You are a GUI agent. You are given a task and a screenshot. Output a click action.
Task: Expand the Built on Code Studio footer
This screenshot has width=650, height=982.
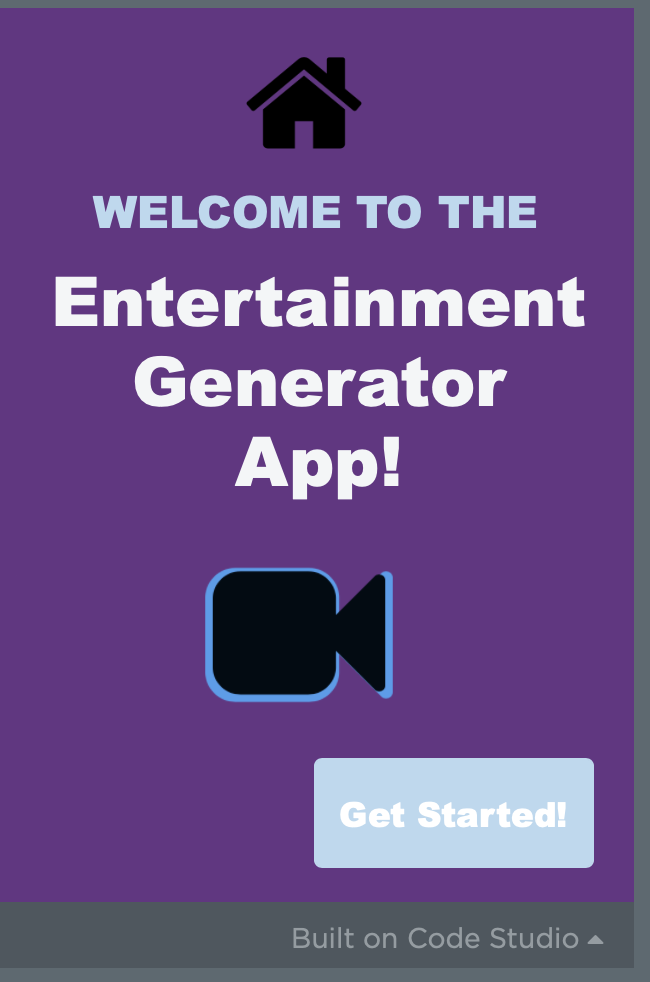point(447,939)
